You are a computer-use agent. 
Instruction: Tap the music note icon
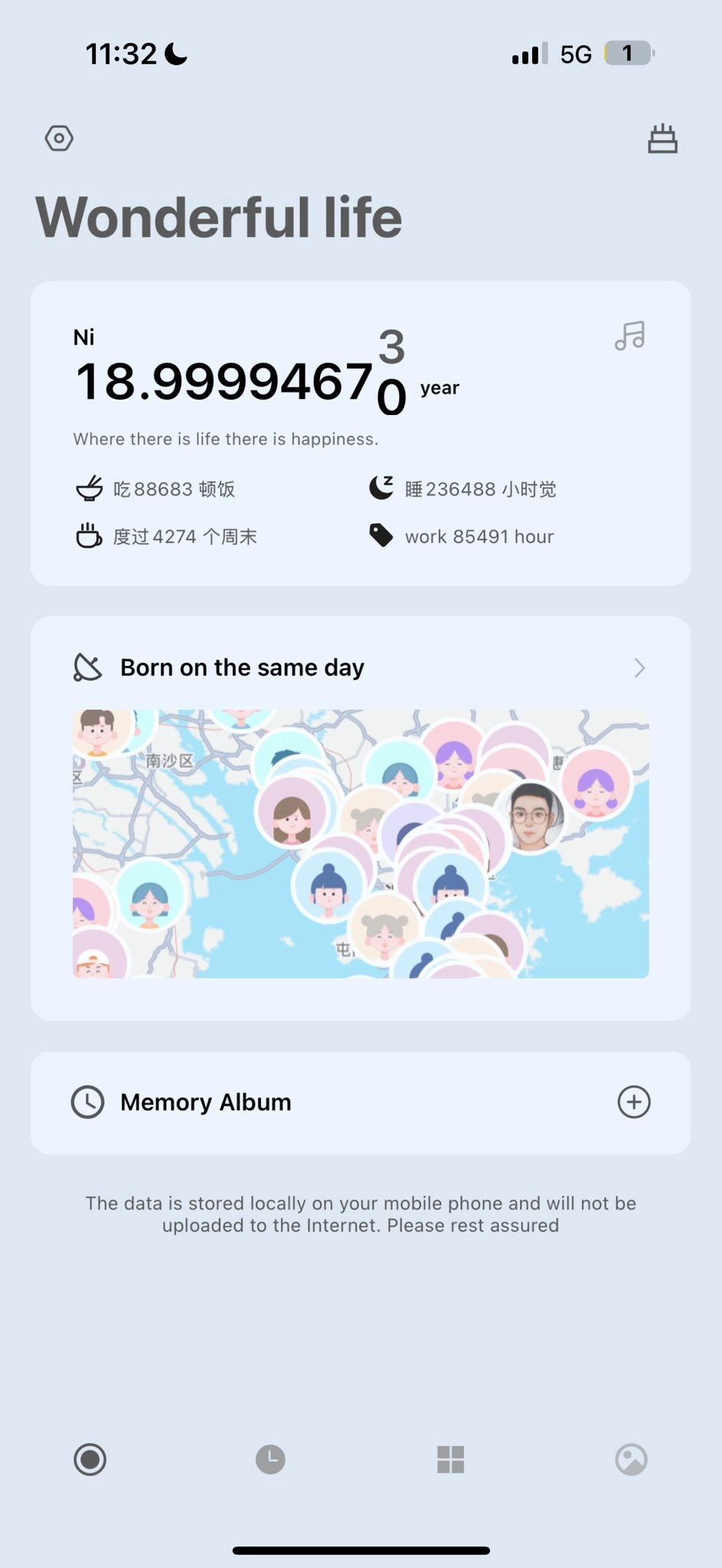630,336
